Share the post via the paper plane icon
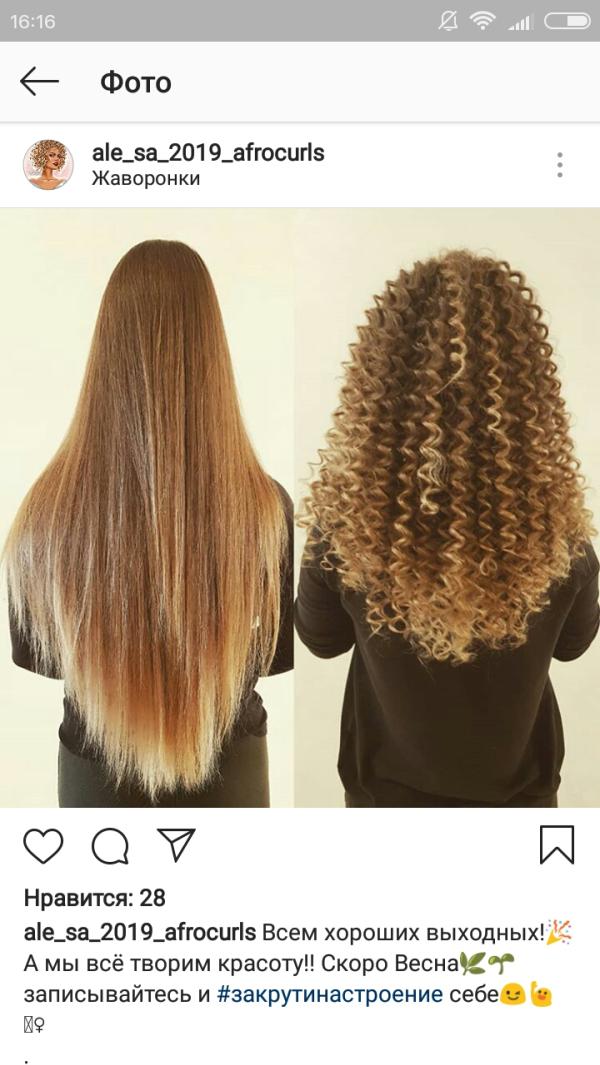Viewport: 600px width, 1065px height. [177, 845]
